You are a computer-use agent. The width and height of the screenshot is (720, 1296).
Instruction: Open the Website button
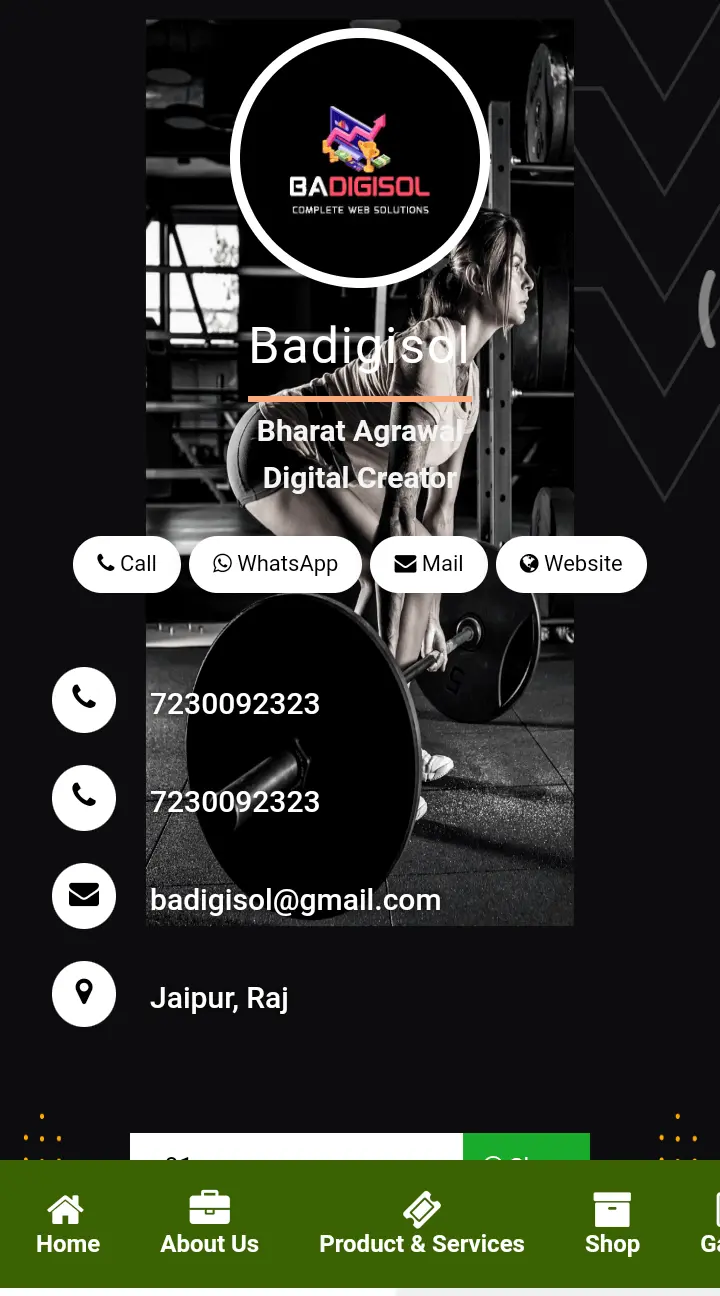[571, 564]
